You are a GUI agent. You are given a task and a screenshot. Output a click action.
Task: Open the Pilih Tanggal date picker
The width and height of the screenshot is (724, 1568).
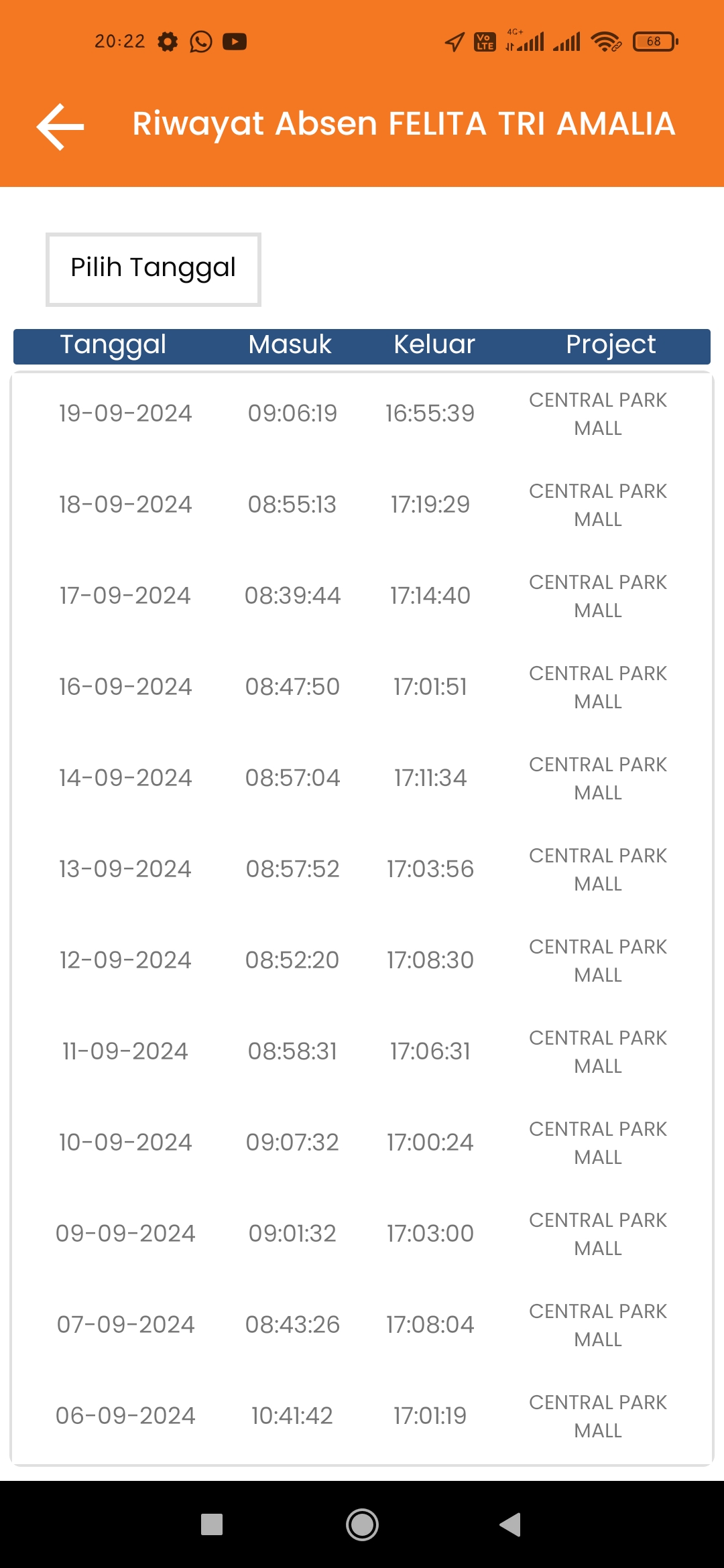click(x=154, y=269)
